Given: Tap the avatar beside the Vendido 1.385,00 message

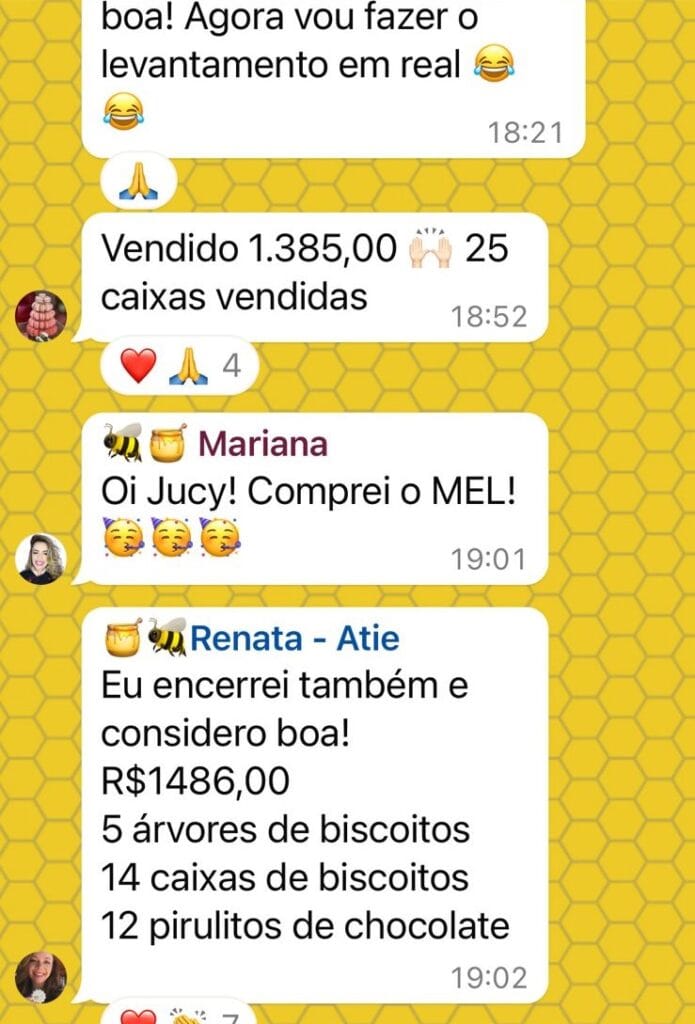Looking at the screenshot, I should (41, 316).
